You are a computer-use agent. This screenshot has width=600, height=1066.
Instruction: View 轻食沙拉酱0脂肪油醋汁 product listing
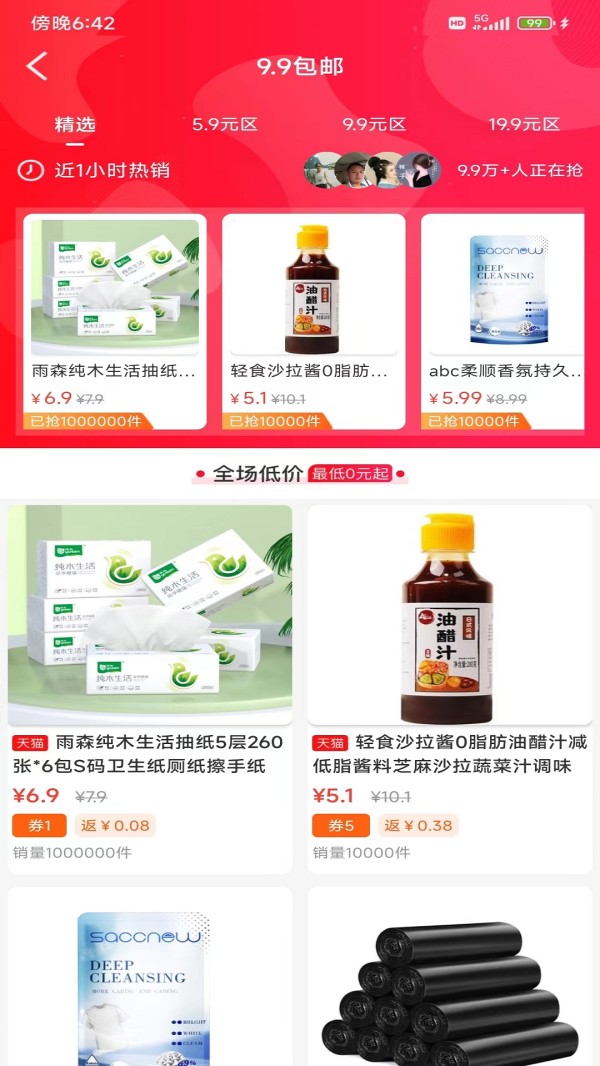pyautogui.click(x=450, y=689)
